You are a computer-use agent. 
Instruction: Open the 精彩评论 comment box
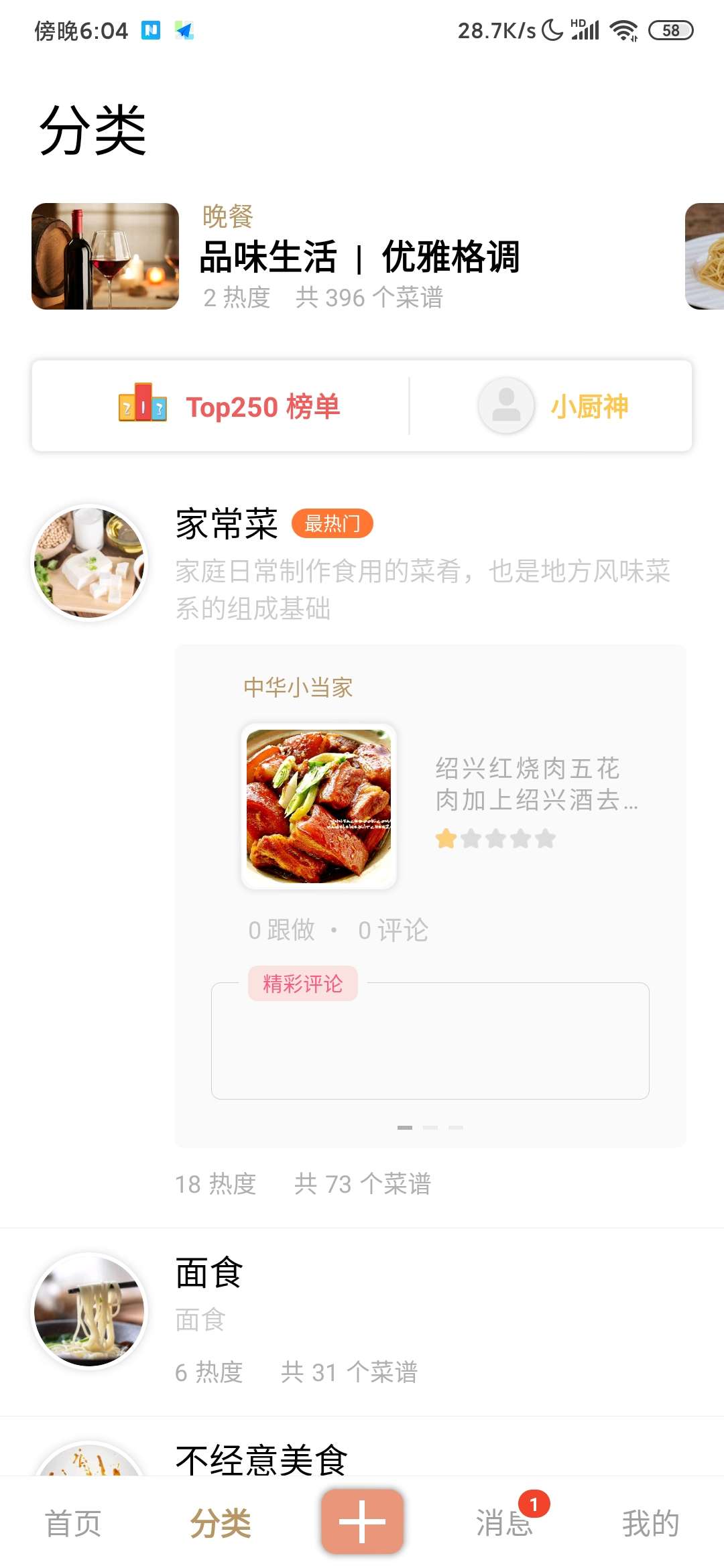click(x=430, y=1040)
